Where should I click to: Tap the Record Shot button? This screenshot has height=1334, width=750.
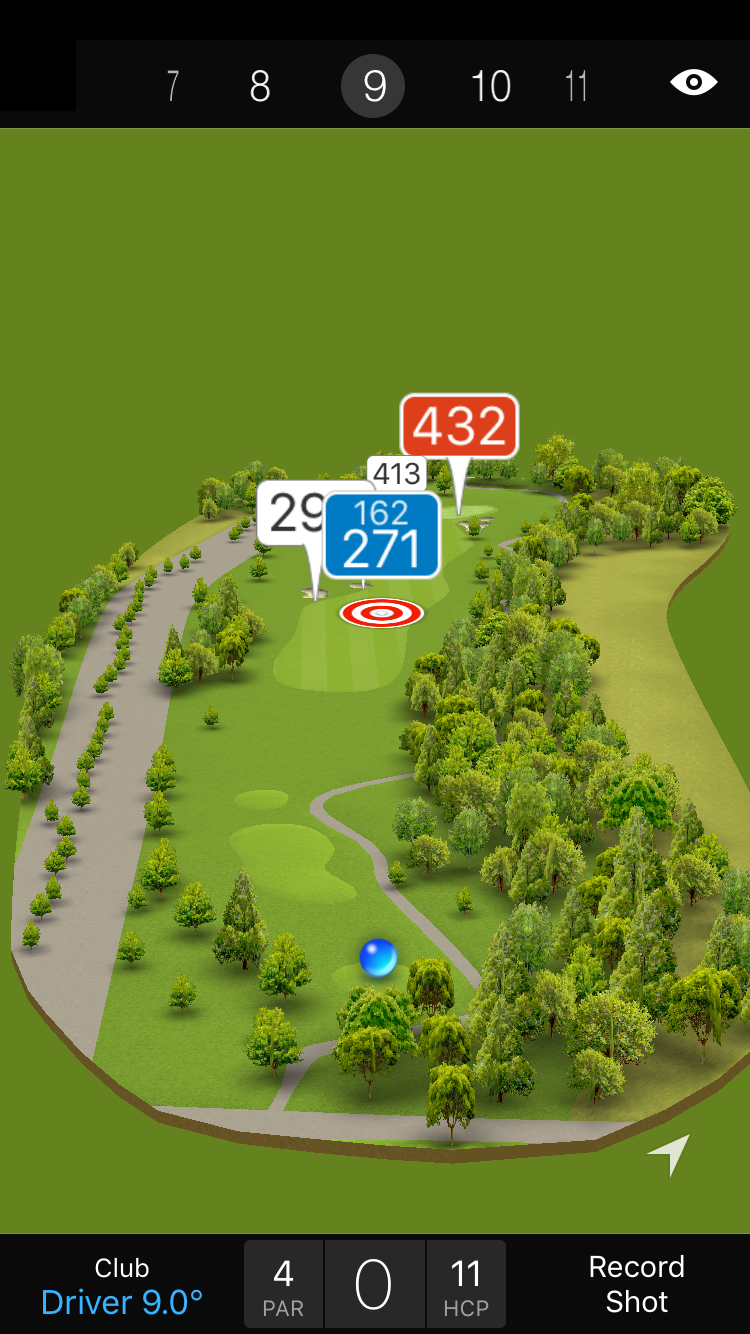tap(636, 1284)
